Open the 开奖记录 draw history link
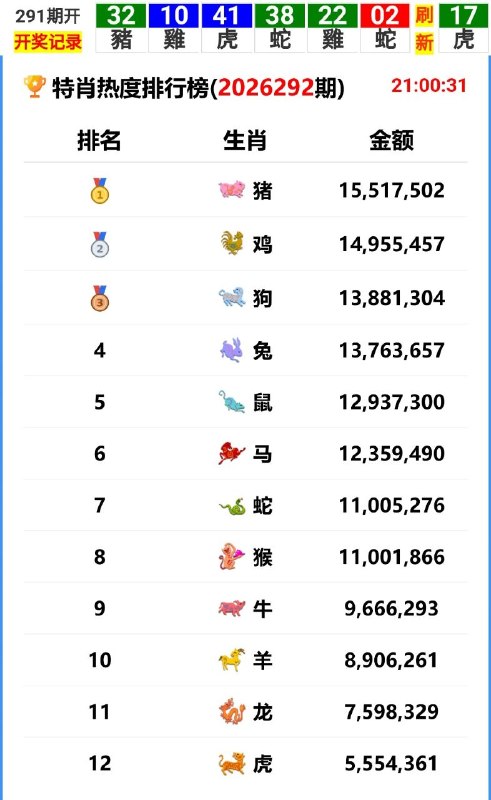 click(48, 41)
